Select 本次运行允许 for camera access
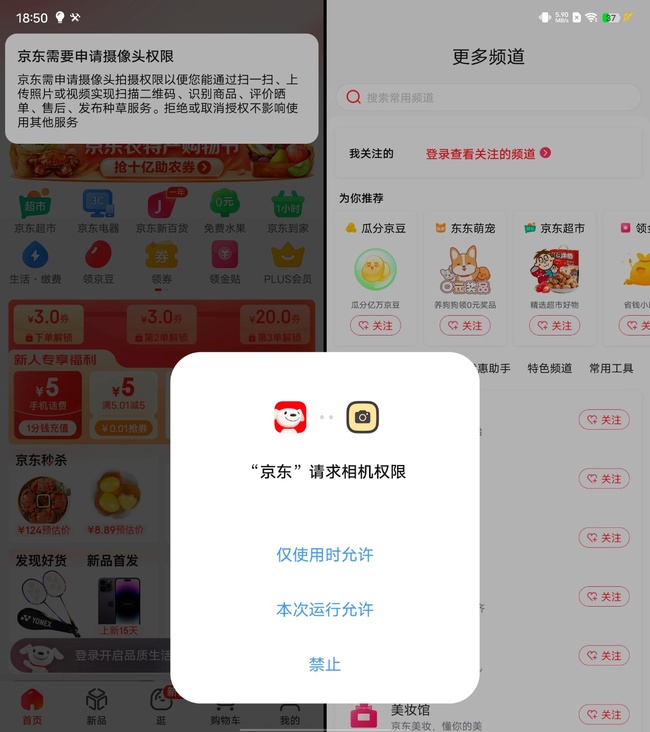 [x=325, y=610]
